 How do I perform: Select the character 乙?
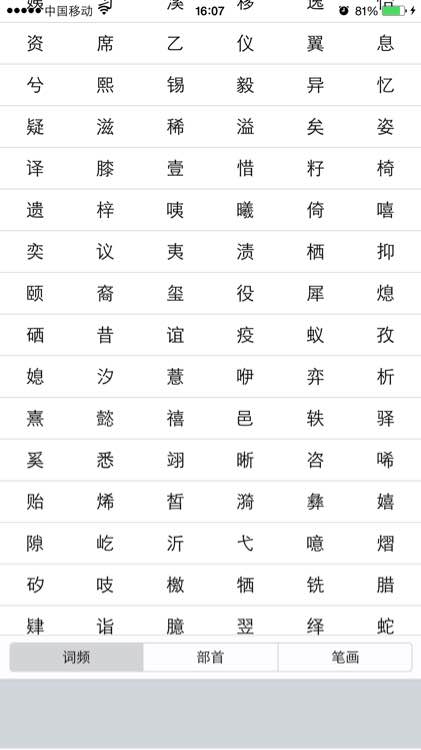175,44
